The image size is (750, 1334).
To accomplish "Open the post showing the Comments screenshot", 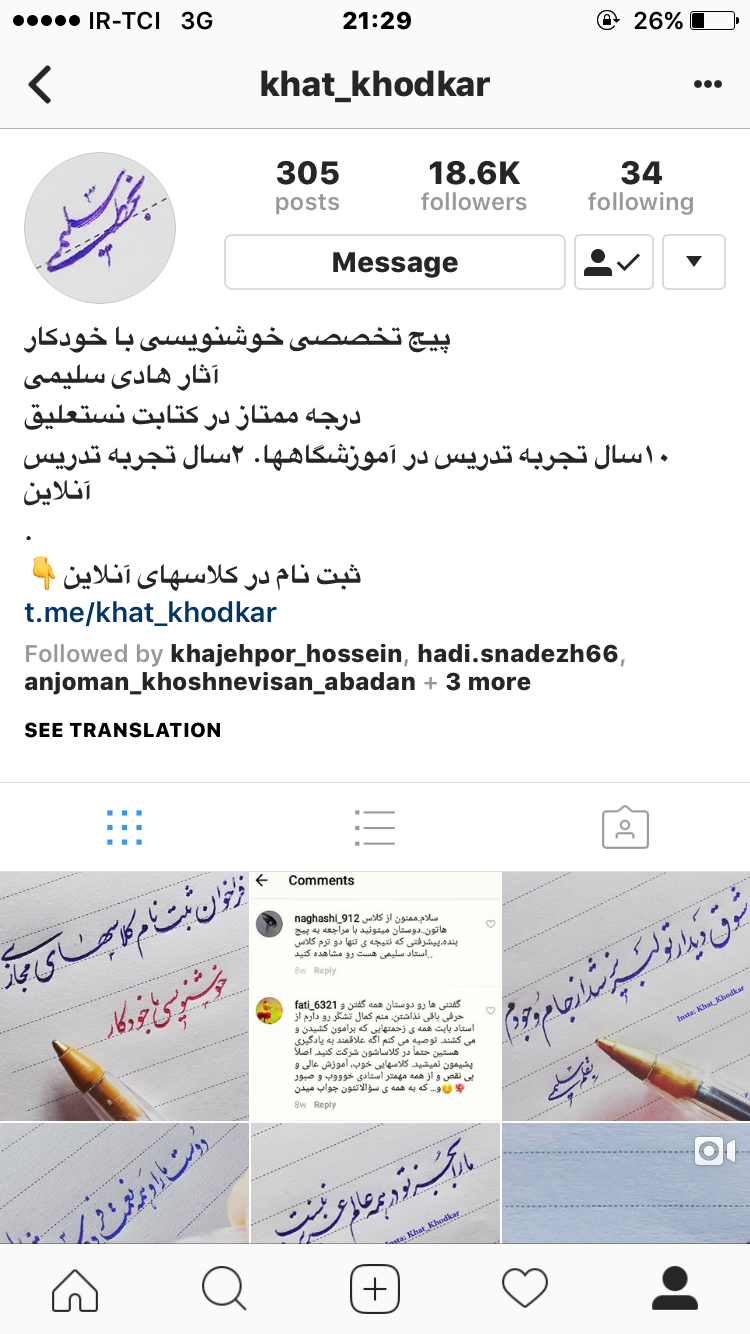I will 375,995.
